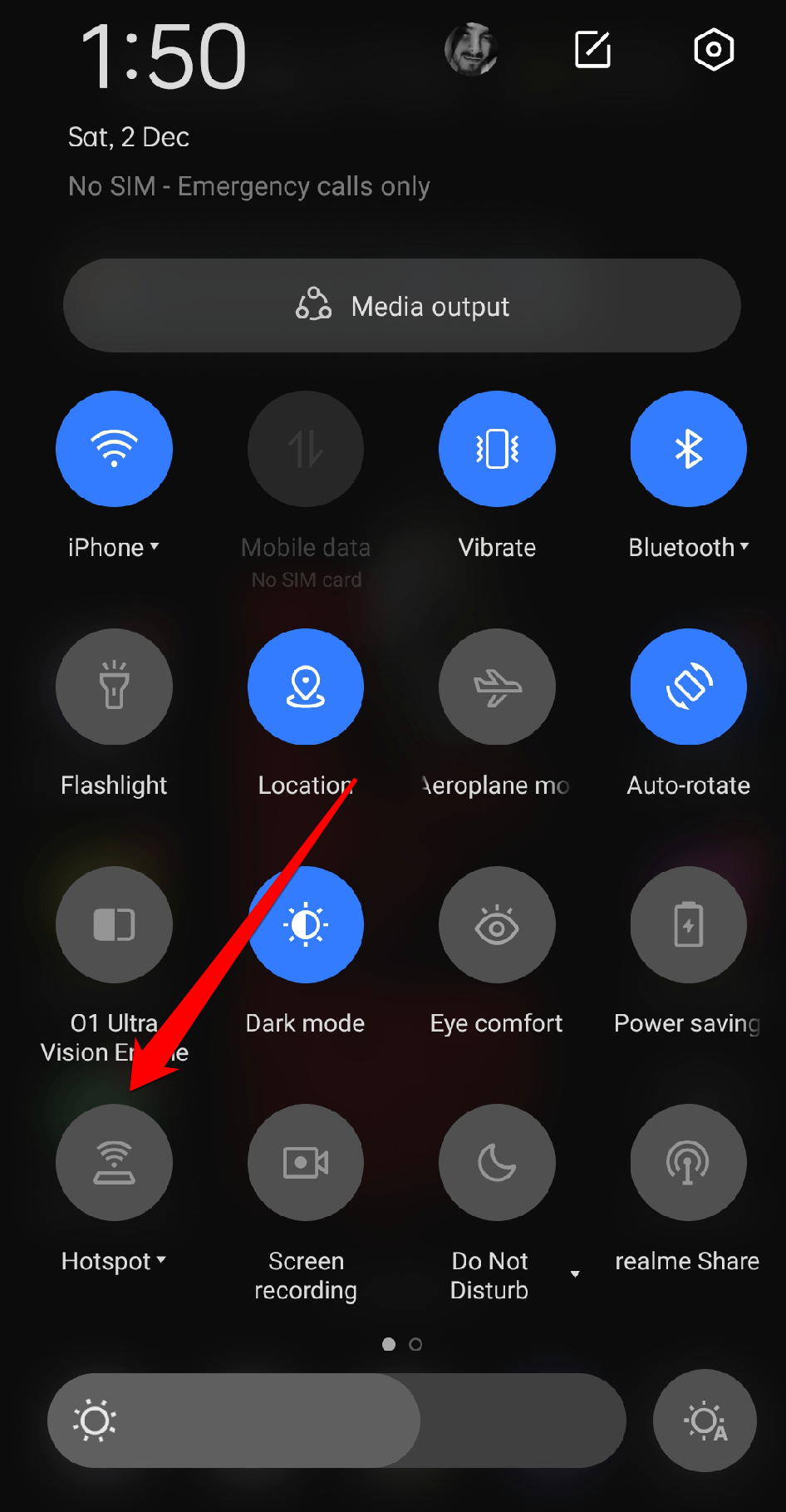Open the user profile avatar
Viewport: 786px width, 1512px height.
[x=470, y=50]
